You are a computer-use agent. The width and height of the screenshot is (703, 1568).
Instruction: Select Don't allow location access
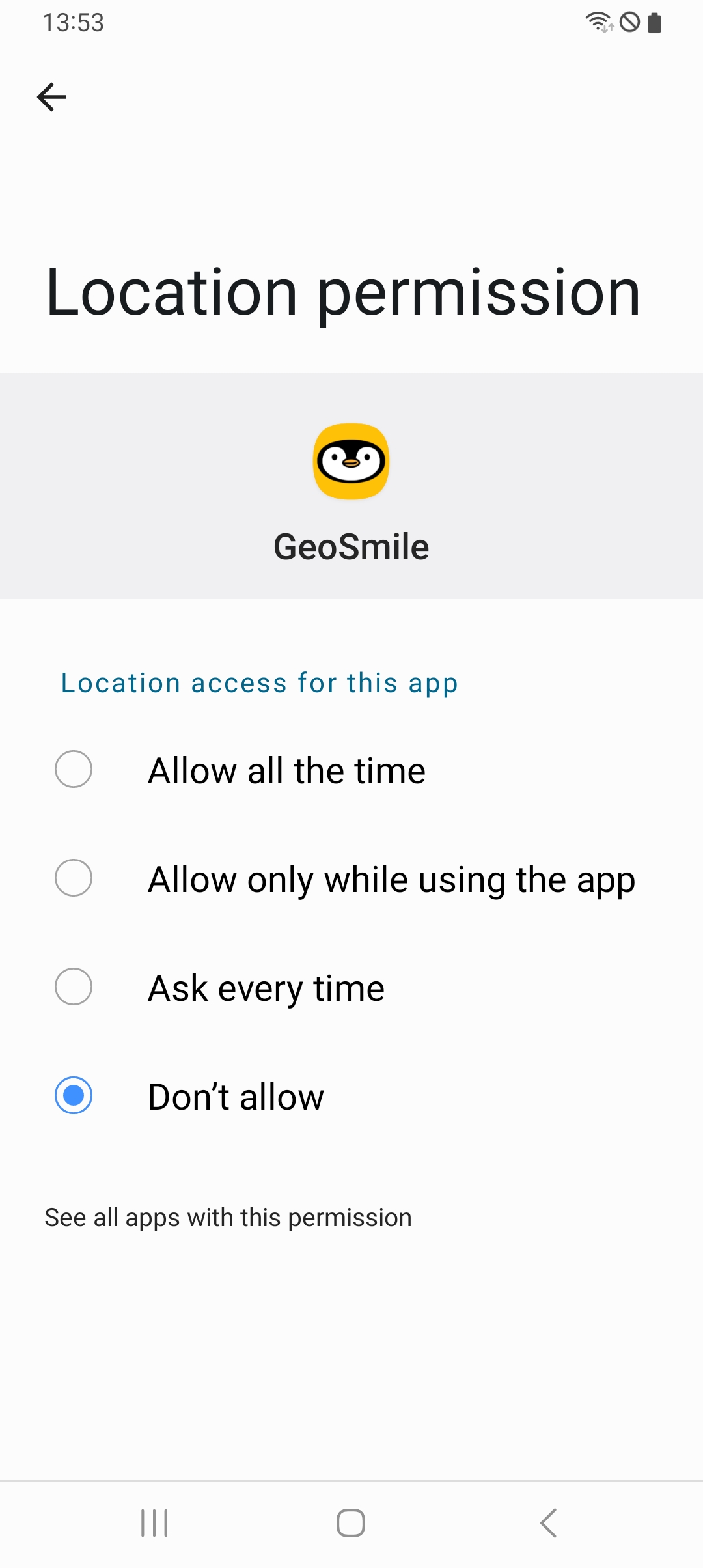(74, 1096)
